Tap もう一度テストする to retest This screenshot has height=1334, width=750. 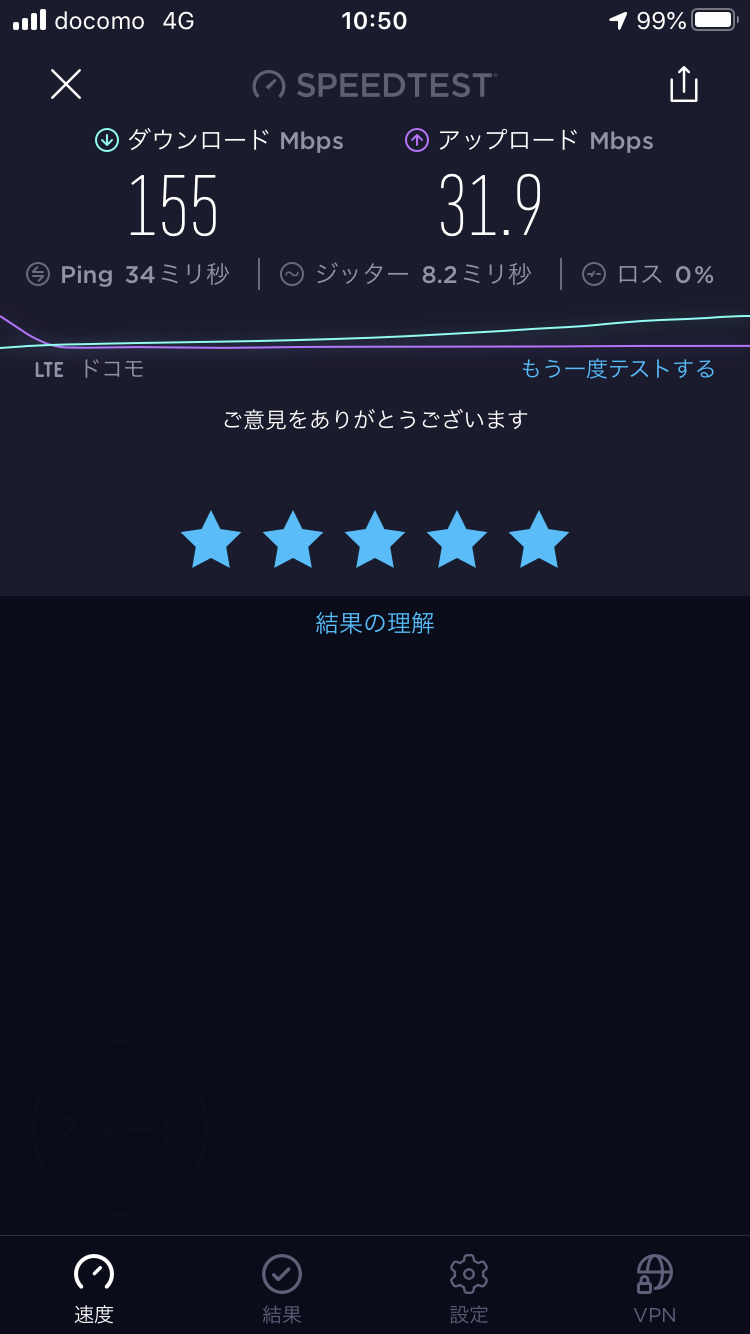618,369
